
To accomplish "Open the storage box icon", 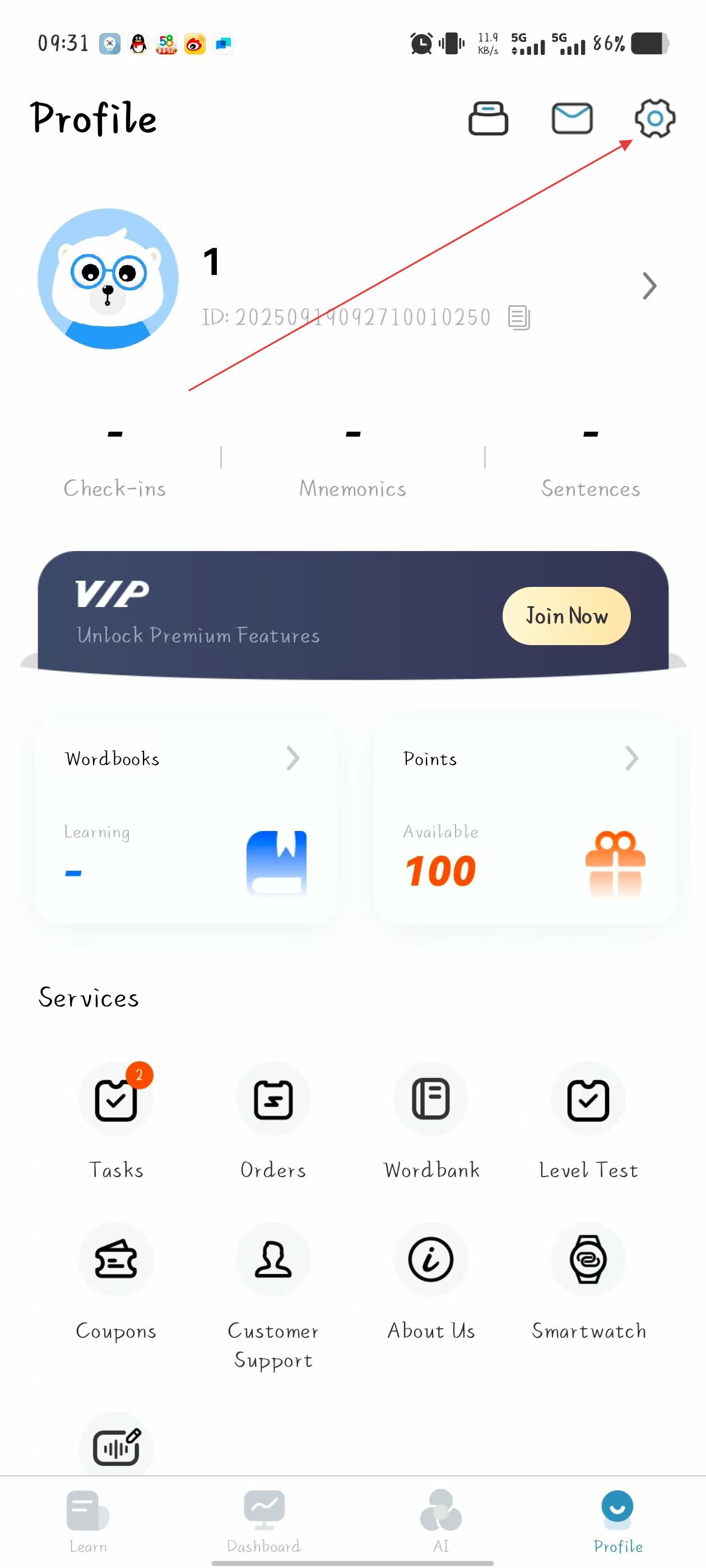I will pyautogui.click(x=488, y=118).
